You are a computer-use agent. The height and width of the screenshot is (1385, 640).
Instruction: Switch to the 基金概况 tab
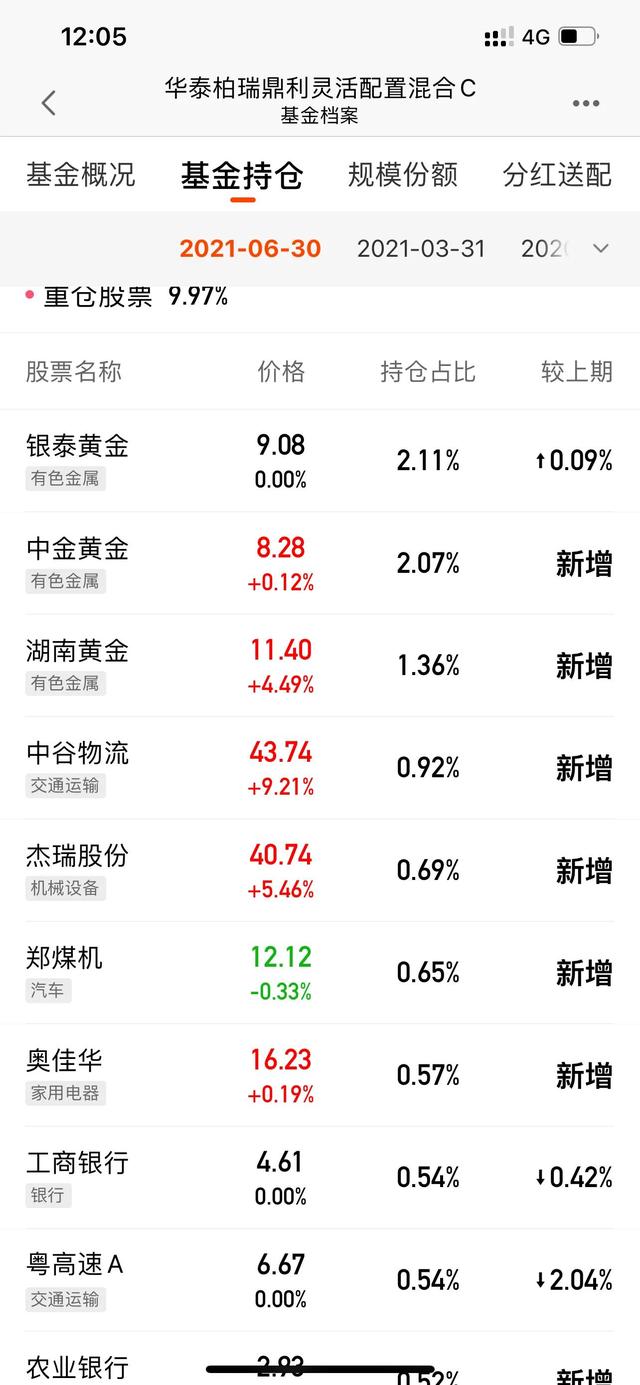click(x=80, y=175)
